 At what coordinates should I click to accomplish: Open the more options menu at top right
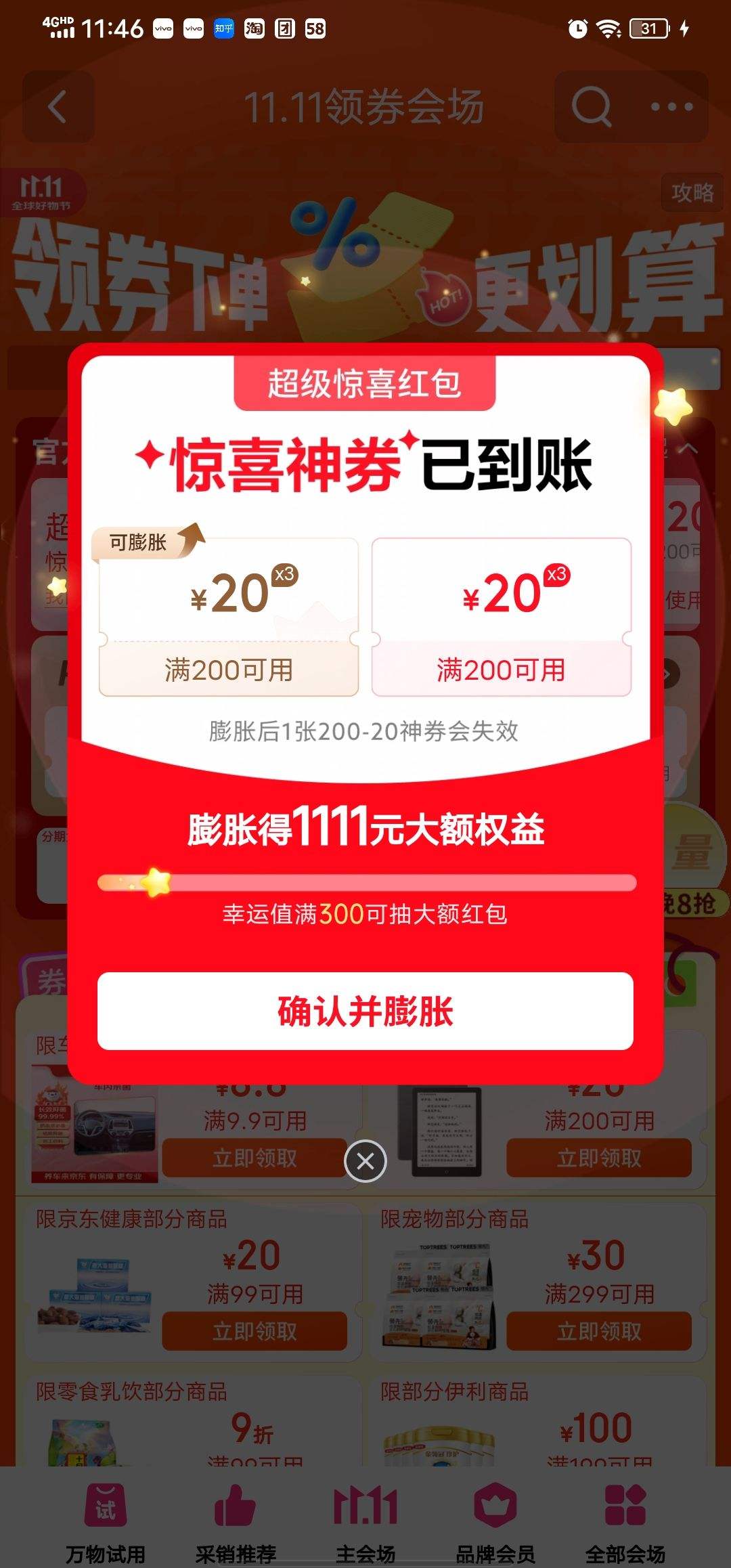pyautogui.click(x=667, y=106)
